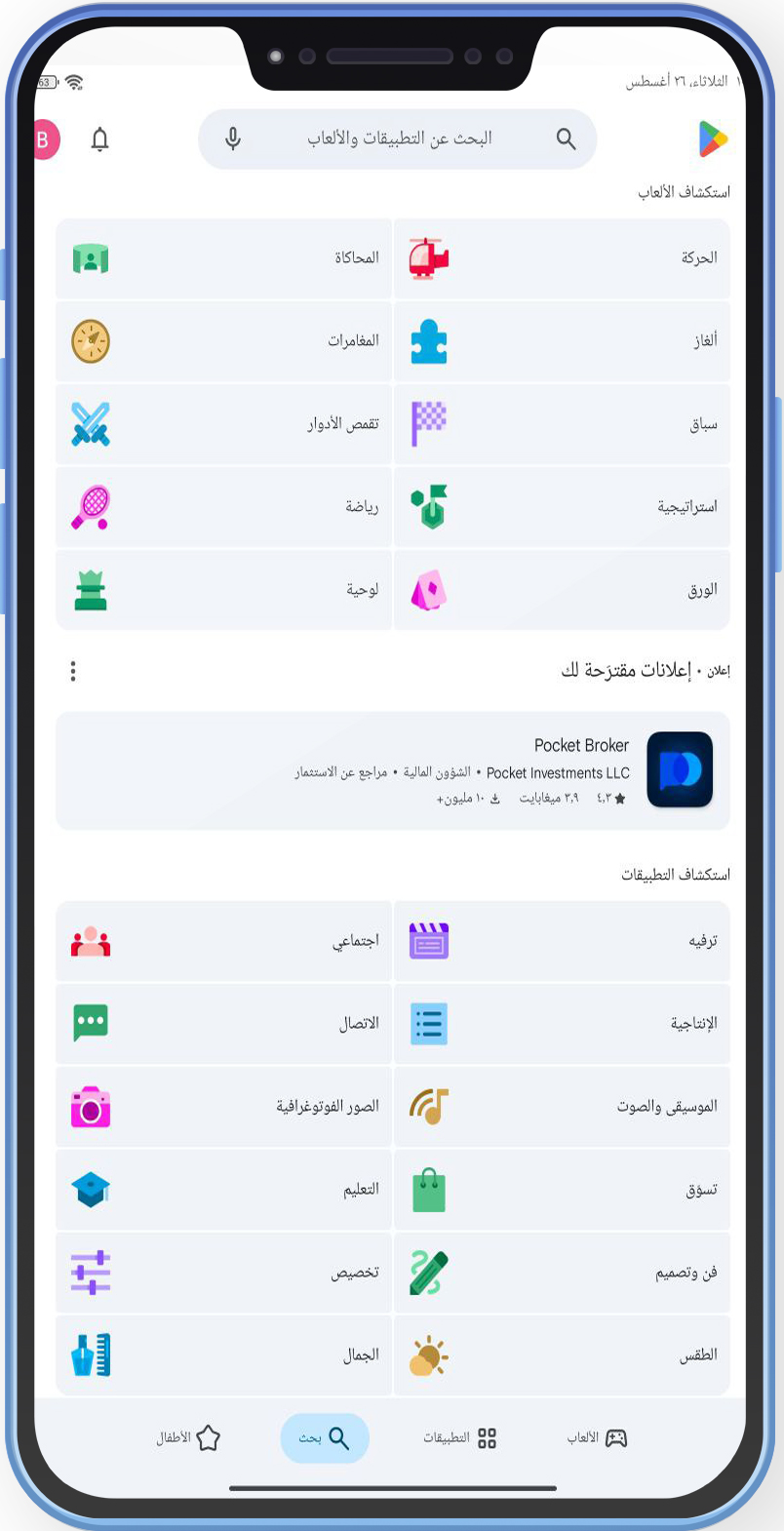
Task: Open the notifications bell
Action: tap(99, 139)
